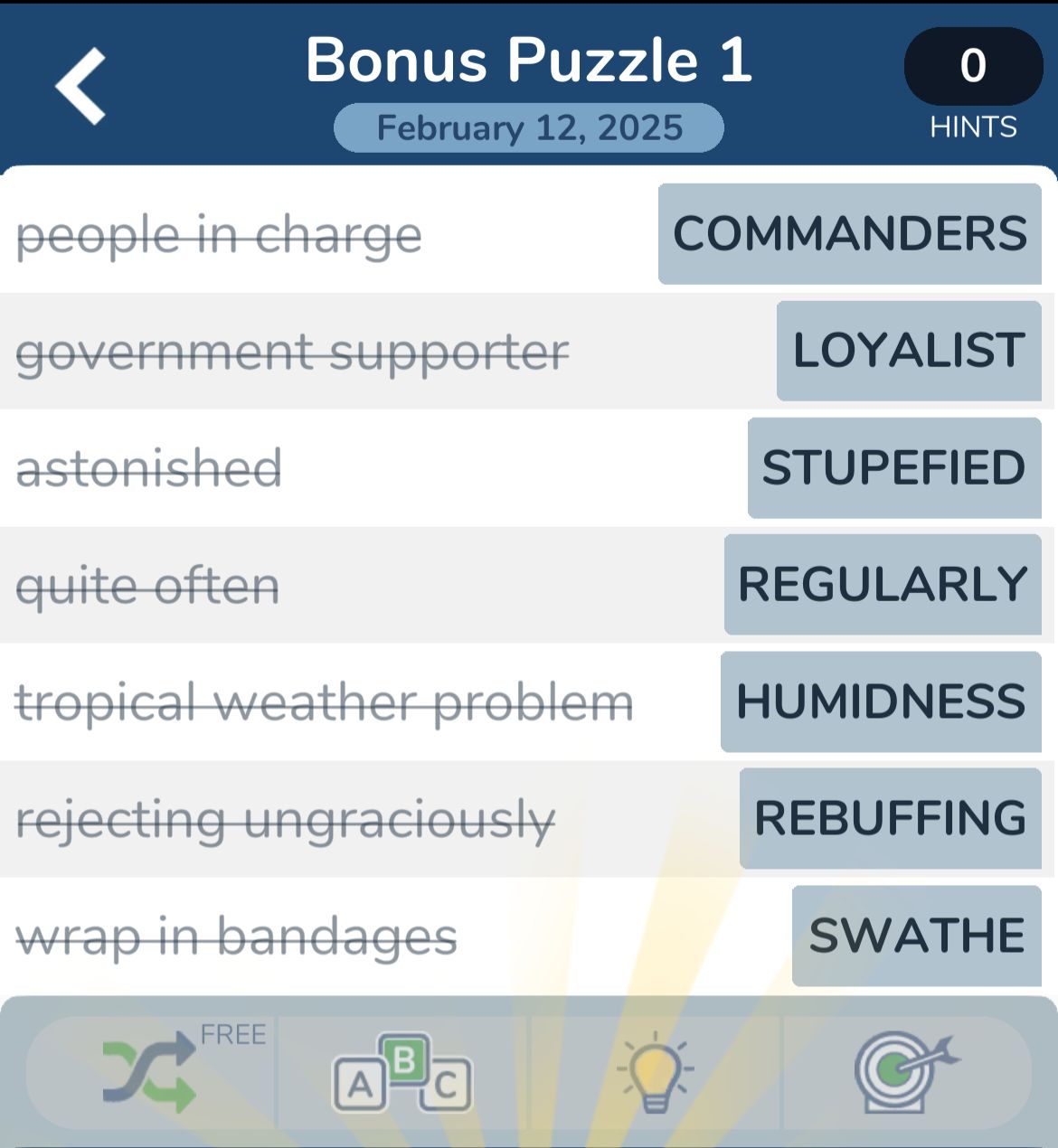Image resolution: width=1058 pixels, height=1148 pixels.
Task: Select the COMMANDERS answer tile
Action: point(849,234)
